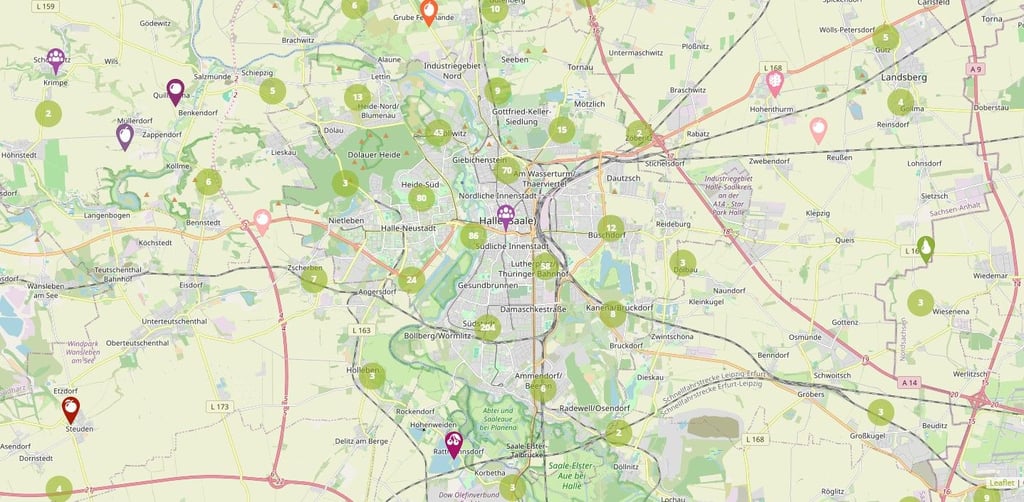Tap the cluster marker labeled 70
1024x502 pixels.
(507, 170)
